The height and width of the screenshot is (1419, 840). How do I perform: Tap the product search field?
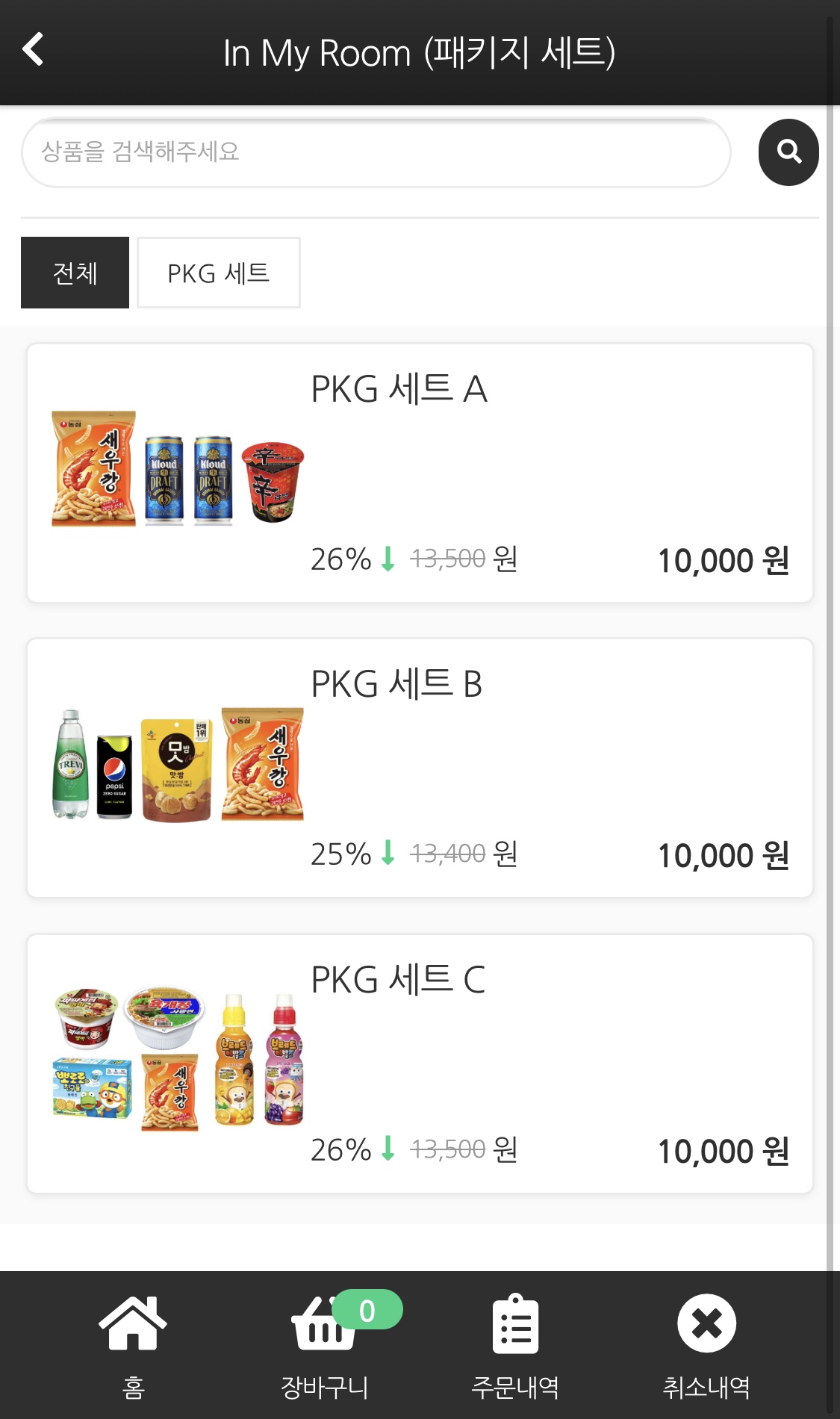[x=376, y=152]
